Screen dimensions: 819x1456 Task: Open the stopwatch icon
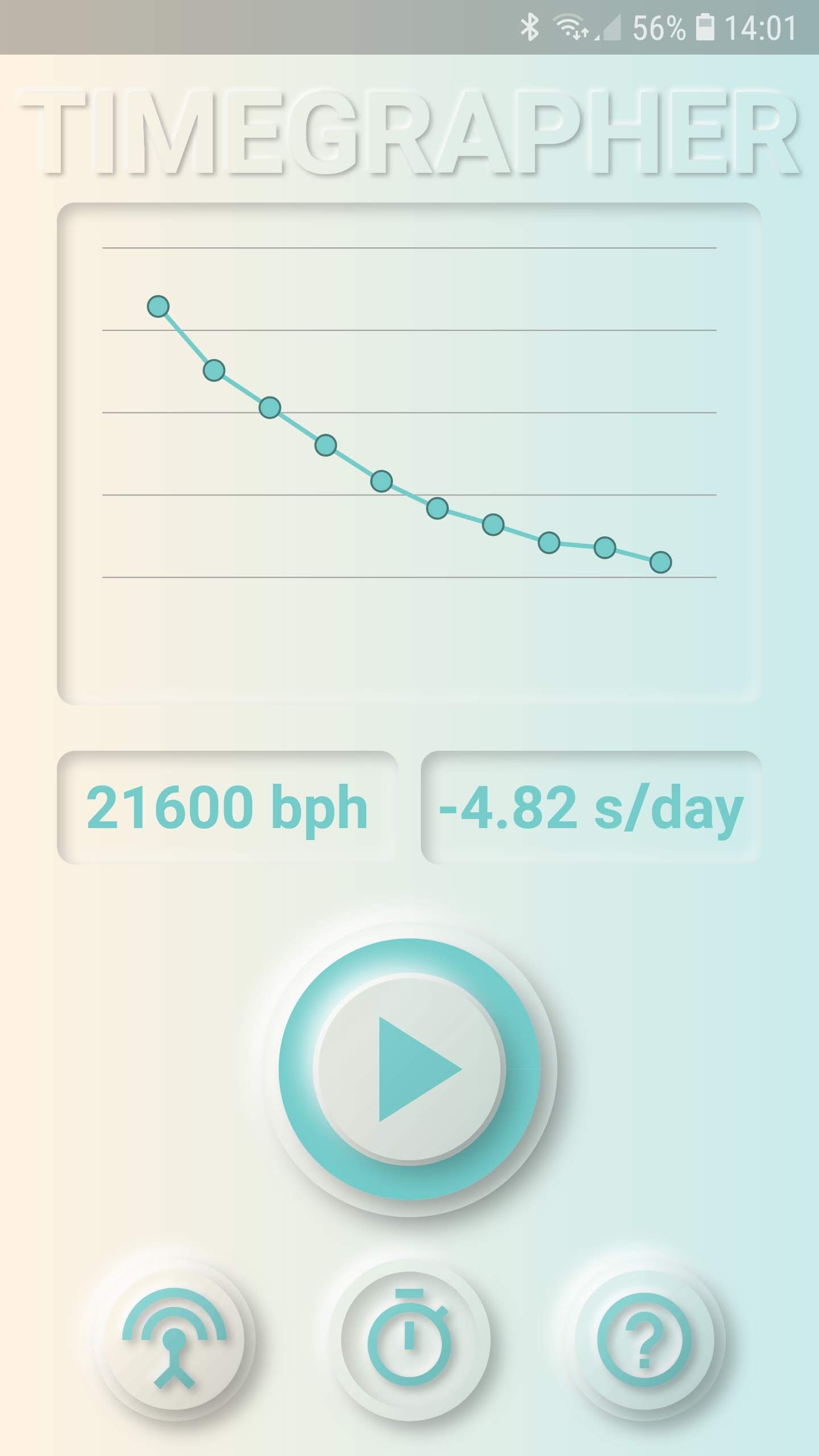tap(409, 1339)
